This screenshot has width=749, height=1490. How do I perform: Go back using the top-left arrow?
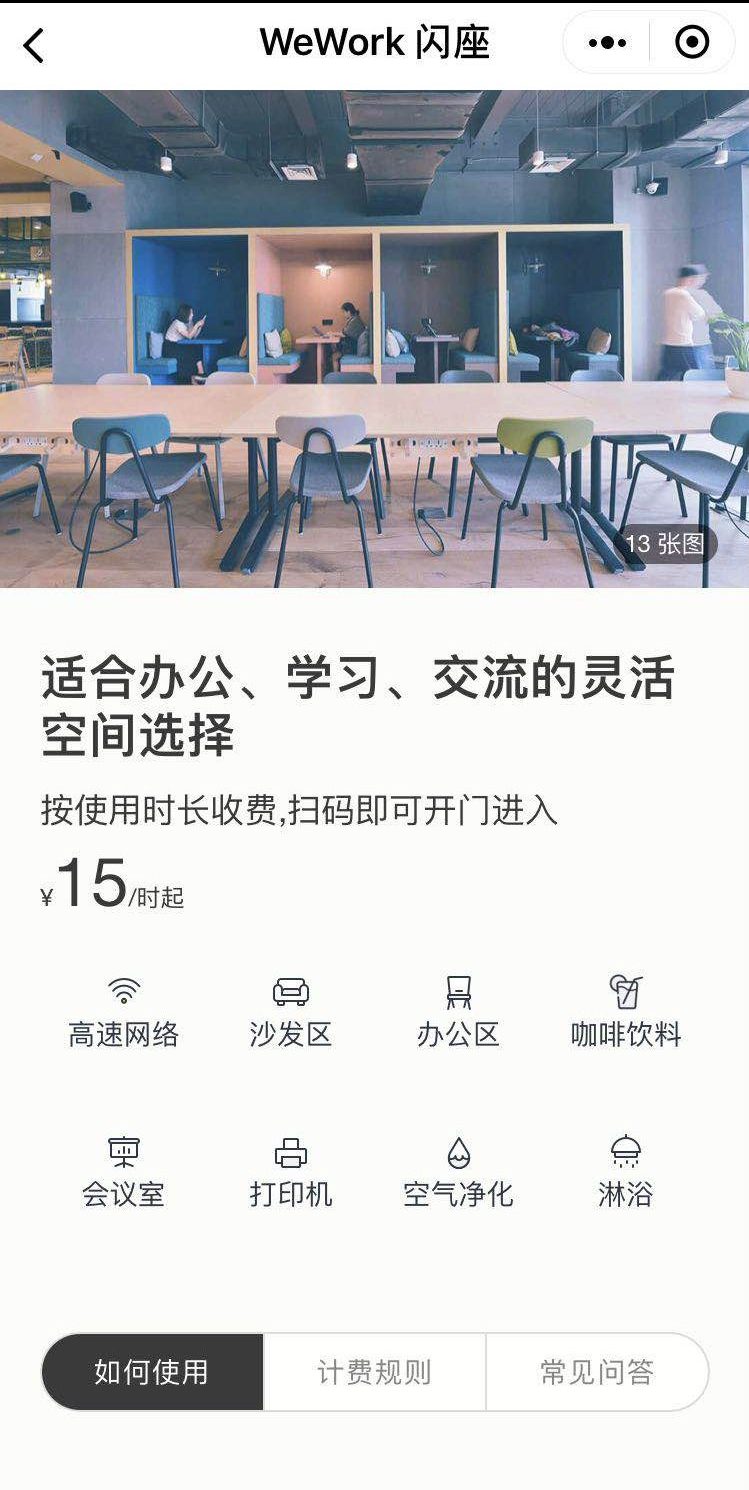click(x=34, y=45)
